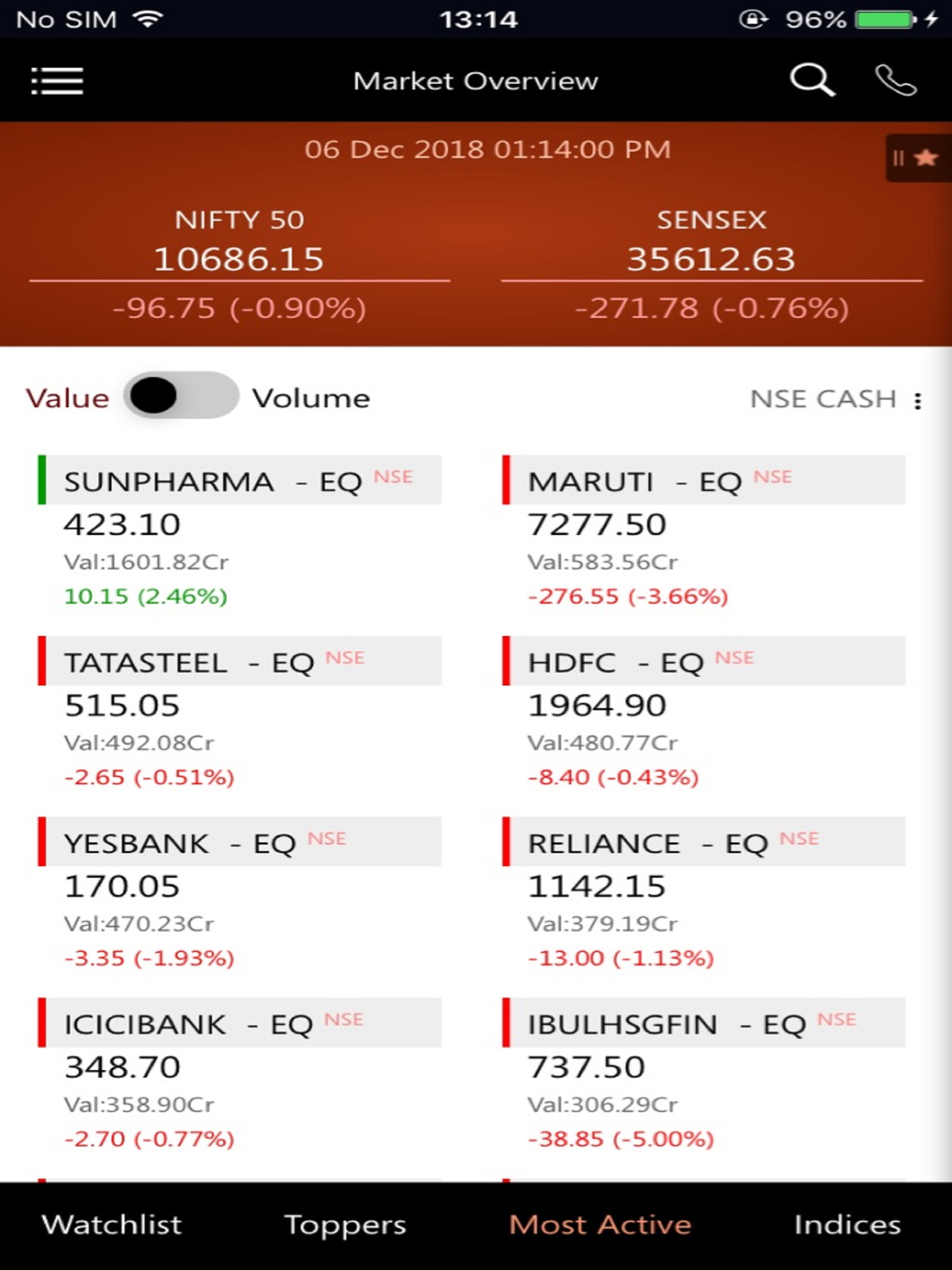
Task: Open the star favorites side tab
Action: coord(918,158)
